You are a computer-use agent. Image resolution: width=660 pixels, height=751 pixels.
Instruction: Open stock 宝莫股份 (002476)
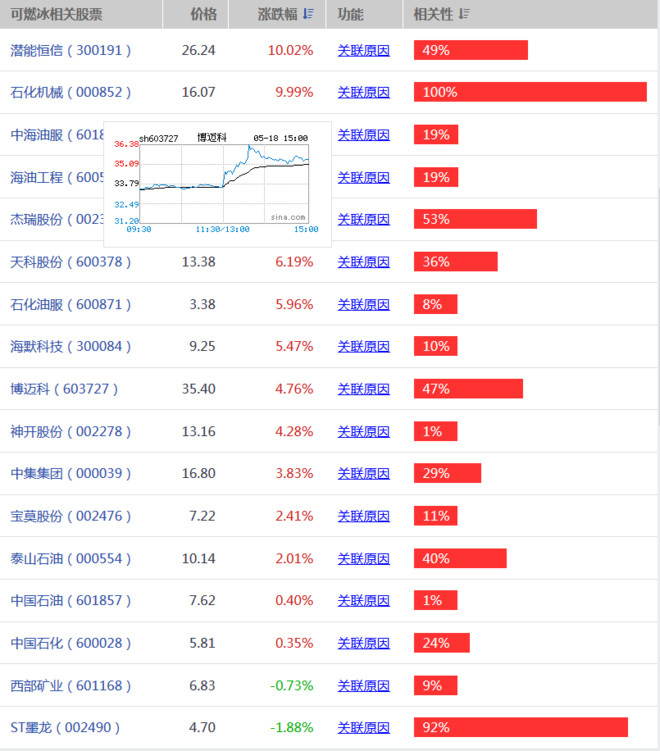point(70,516)
